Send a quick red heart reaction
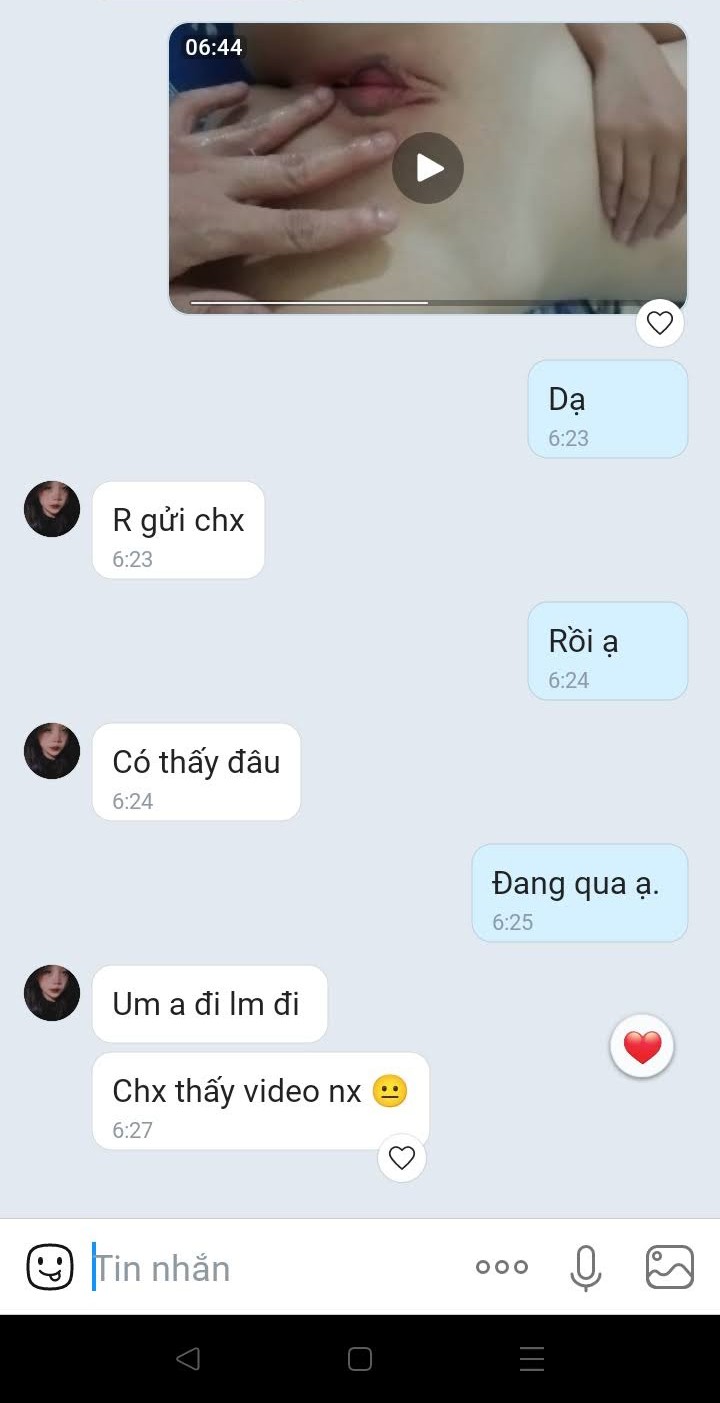The height and width of the screenshot is (1403, 720). pos(642,1047)
